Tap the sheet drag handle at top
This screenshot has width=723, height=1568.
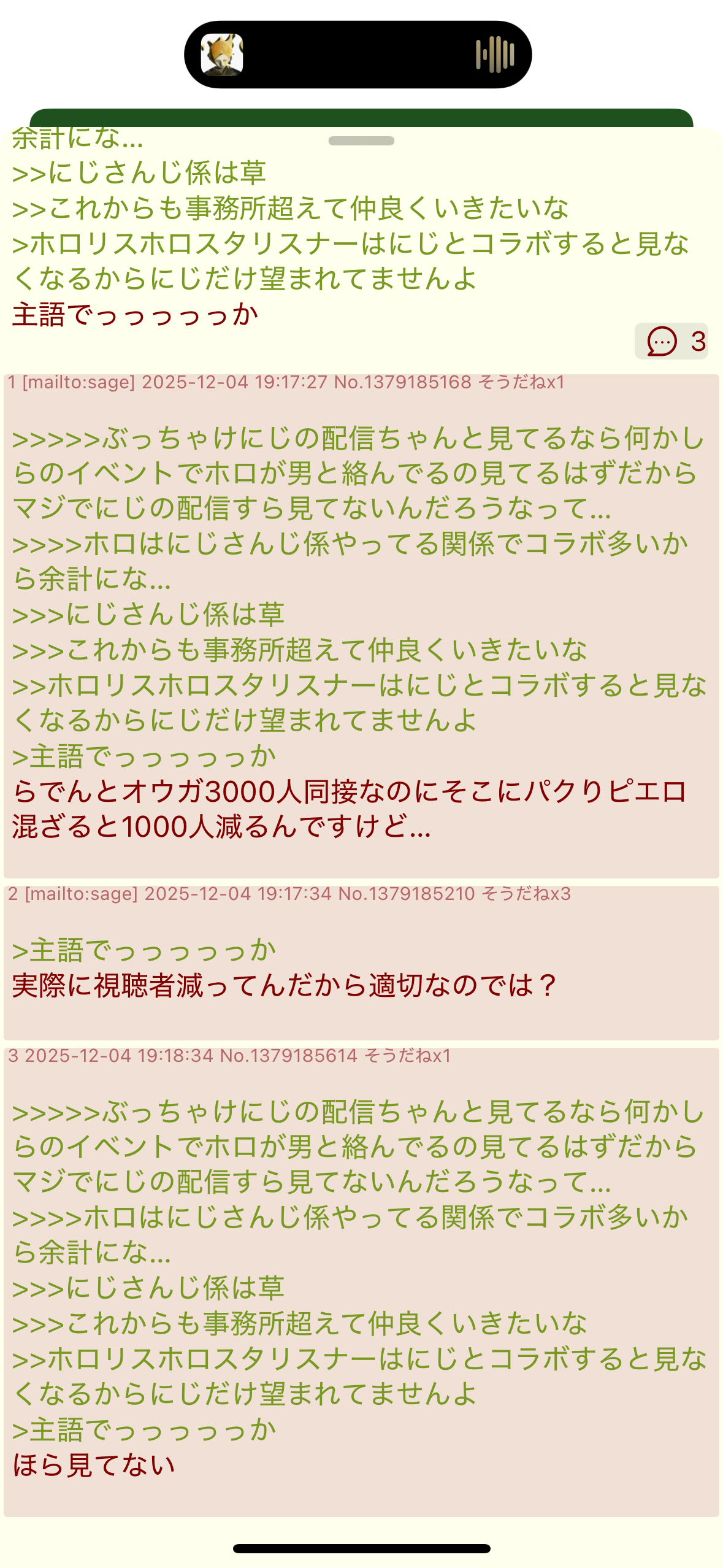(x=361, y=140)
